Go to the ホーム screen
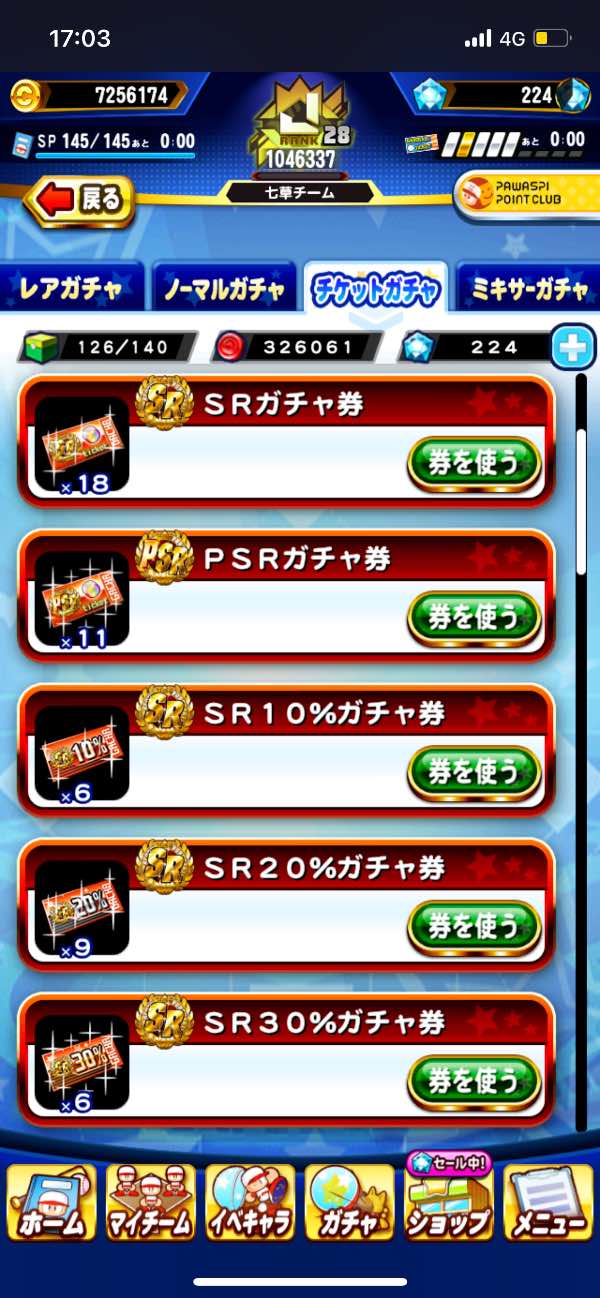600x1298 pixels. [51, 1202]
